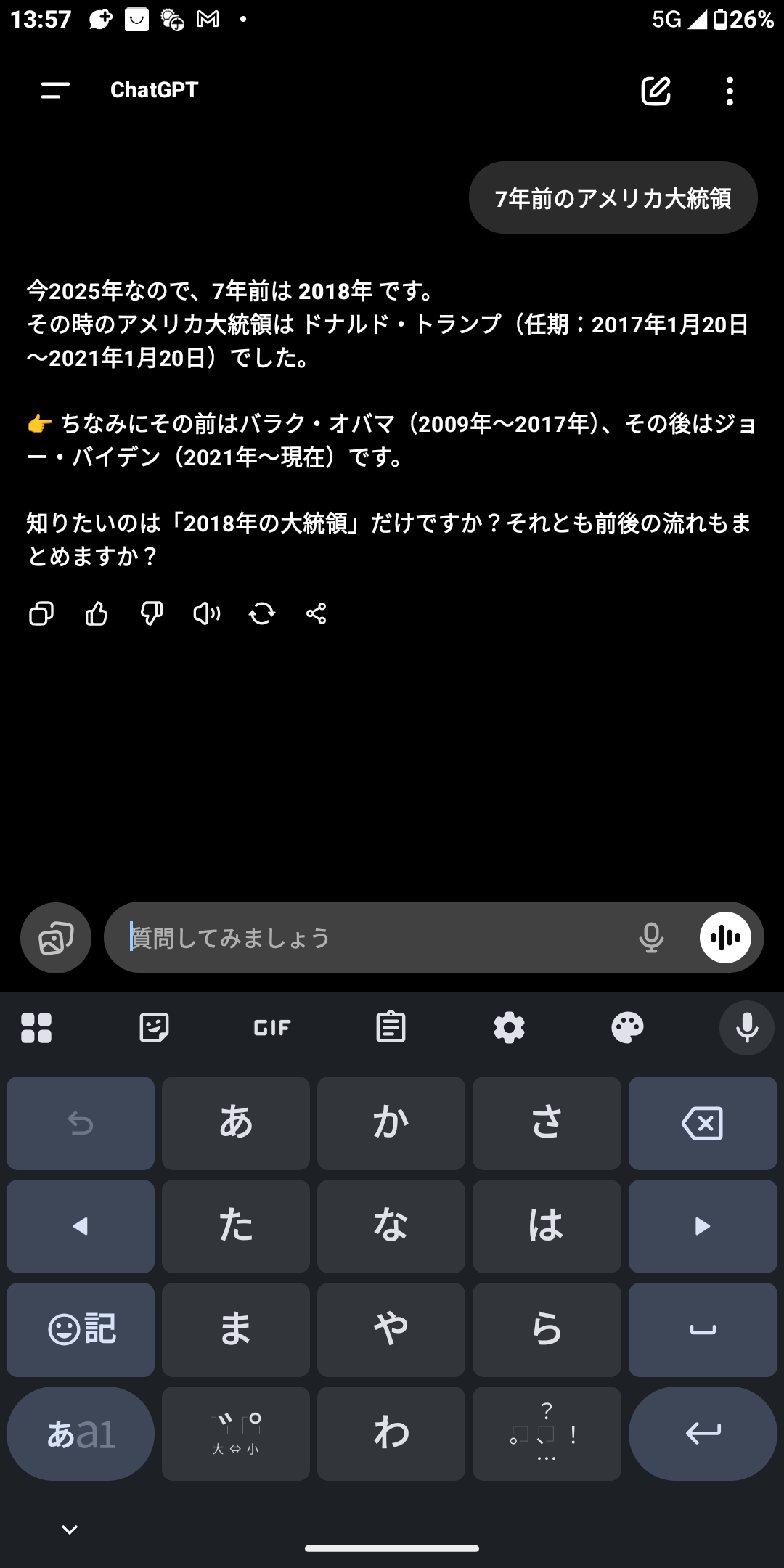Share the assistant's response
The width and height of the screenshot is (784, 1568).
(317, 614)
